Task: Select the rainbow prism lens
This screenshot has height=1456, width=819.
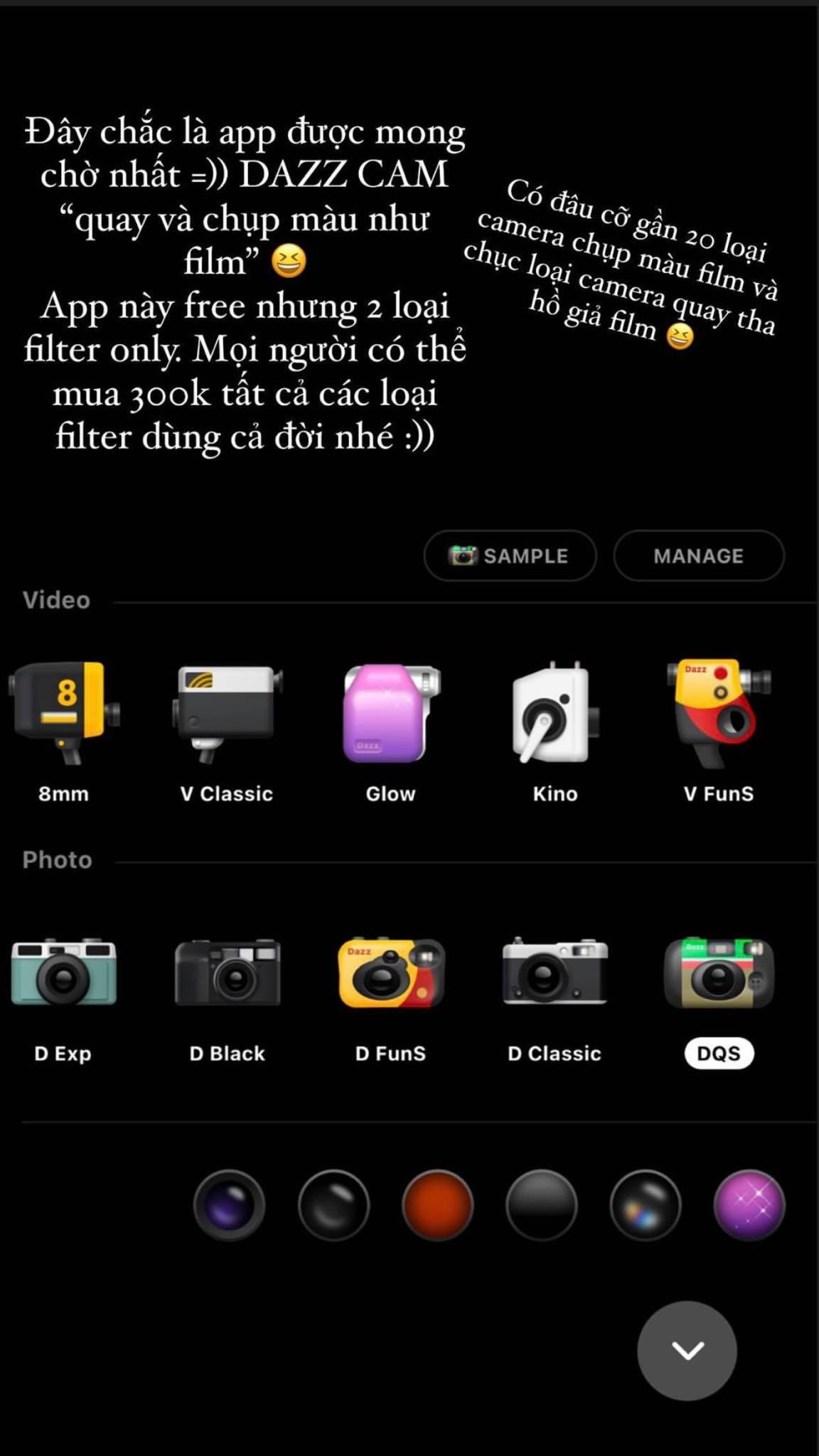Action: [645, 1205]
